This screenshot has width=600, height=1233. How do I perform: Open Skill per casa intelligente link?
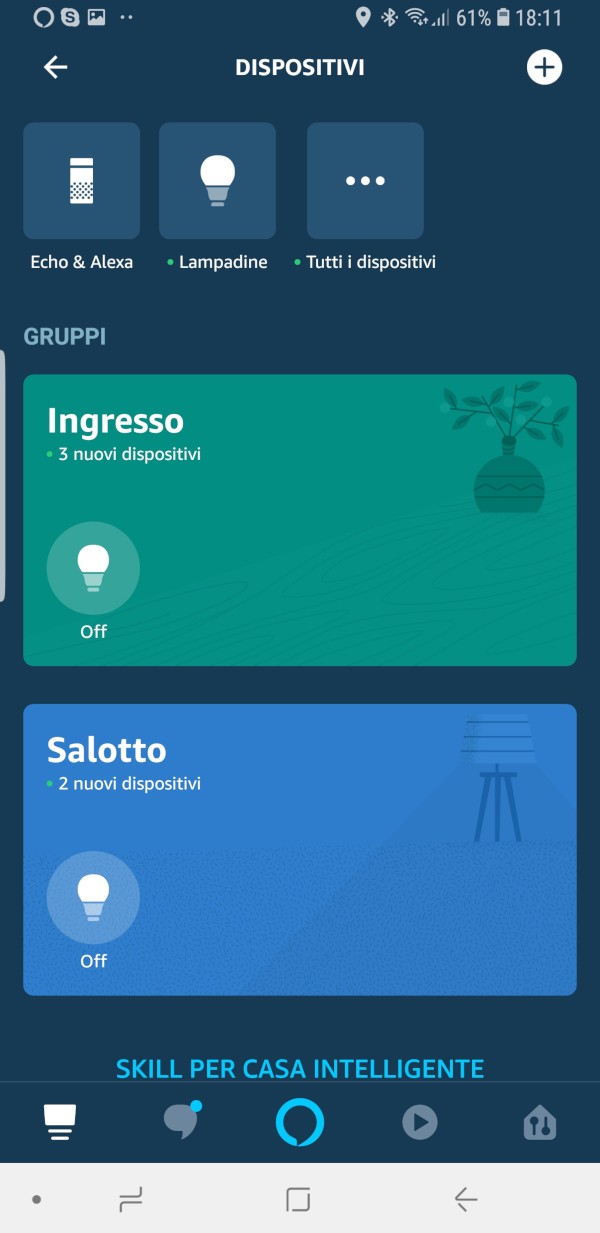pos(300,1068)
